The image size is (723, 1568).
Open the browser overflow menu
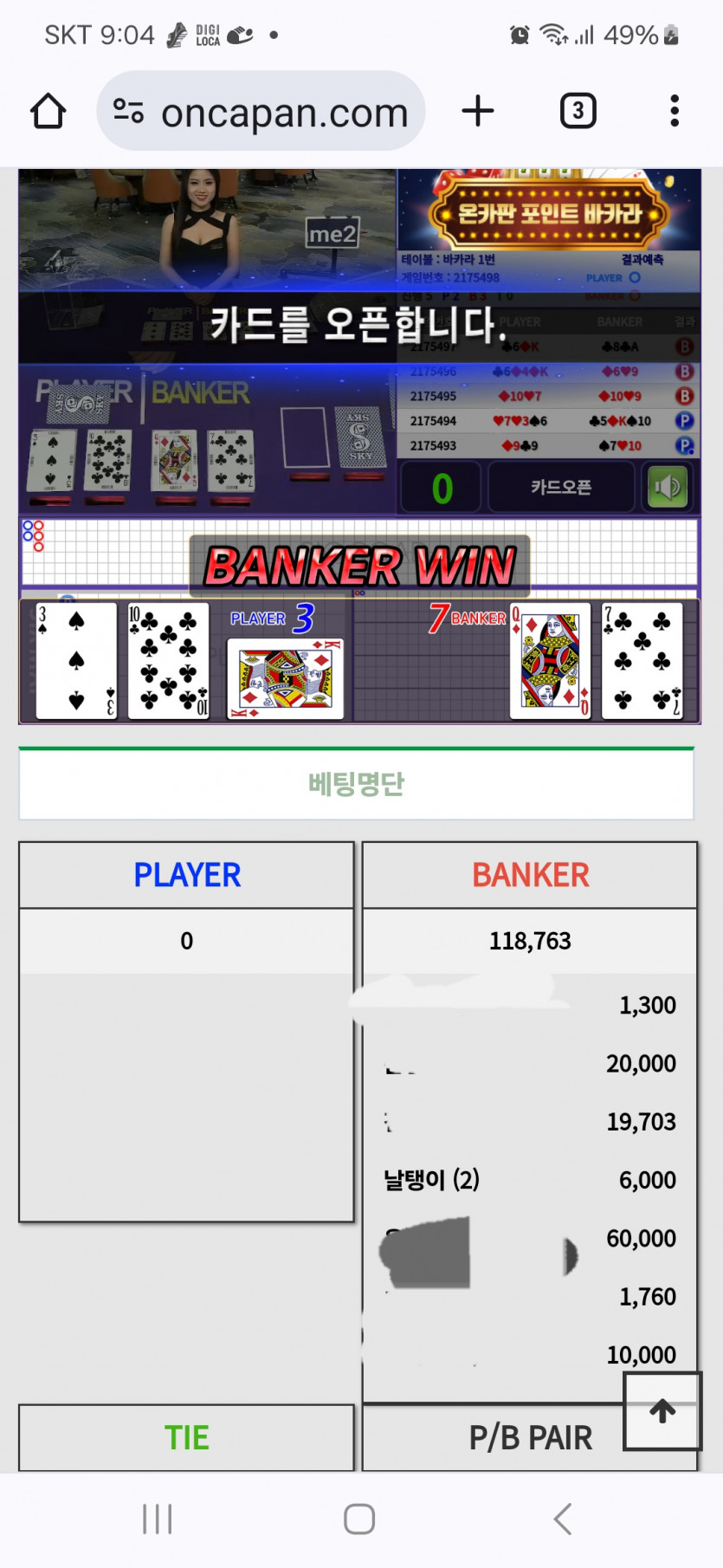point(674,112)
